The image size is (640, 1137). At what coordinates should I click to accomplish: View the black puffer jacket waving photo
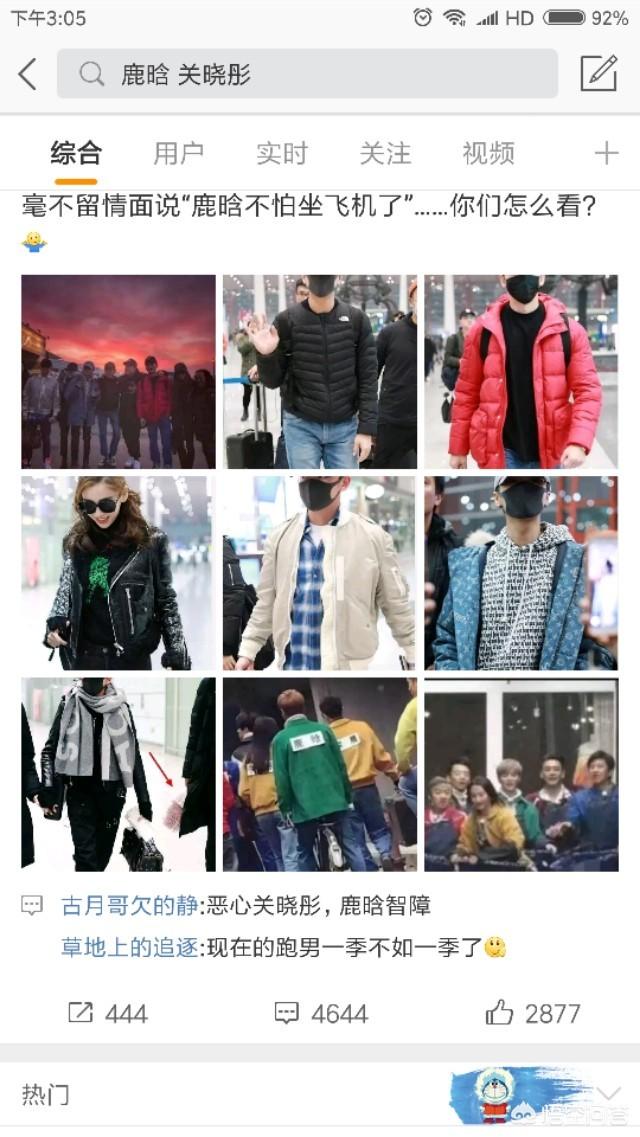click(319, 371)
